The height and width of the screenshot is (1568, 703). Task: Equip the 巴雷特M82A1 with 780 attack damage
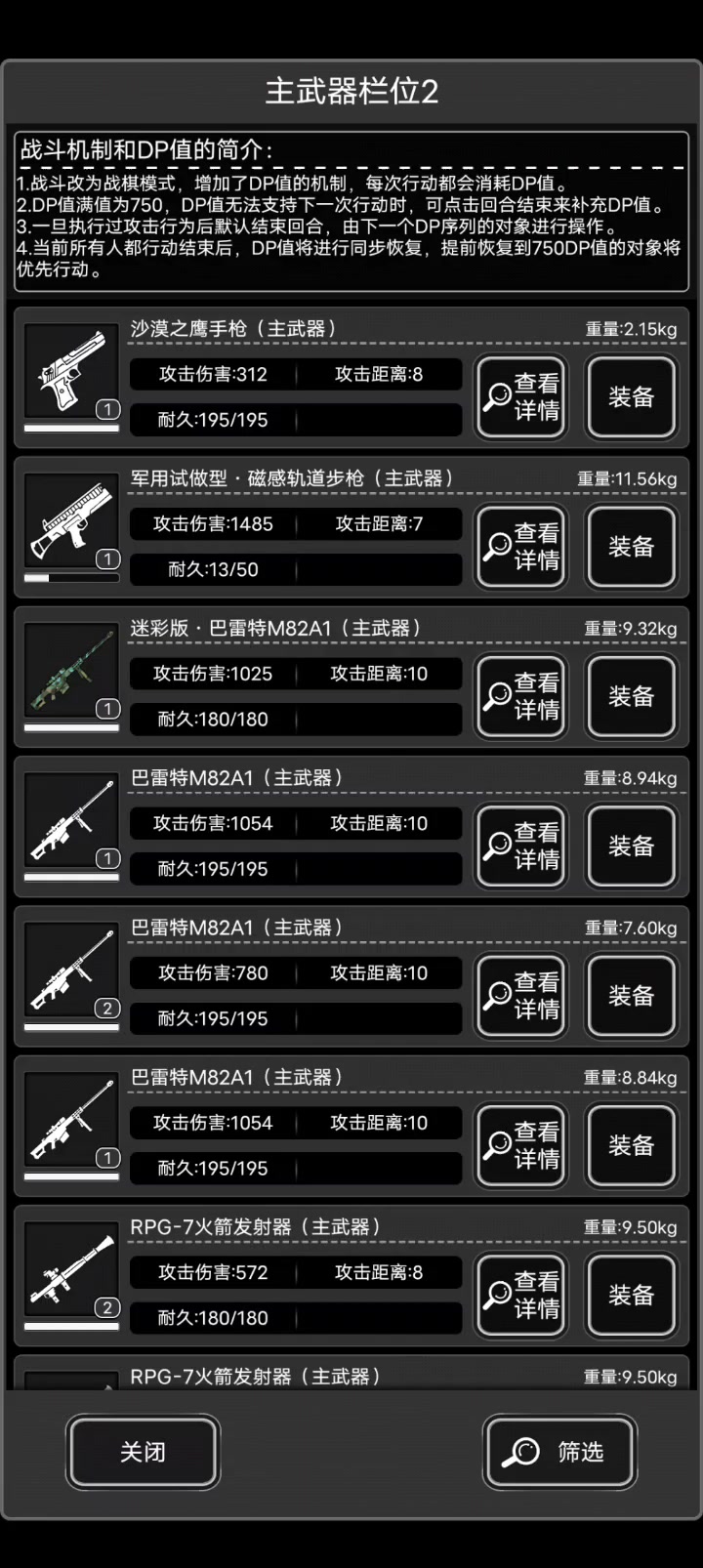click(631, 996)
